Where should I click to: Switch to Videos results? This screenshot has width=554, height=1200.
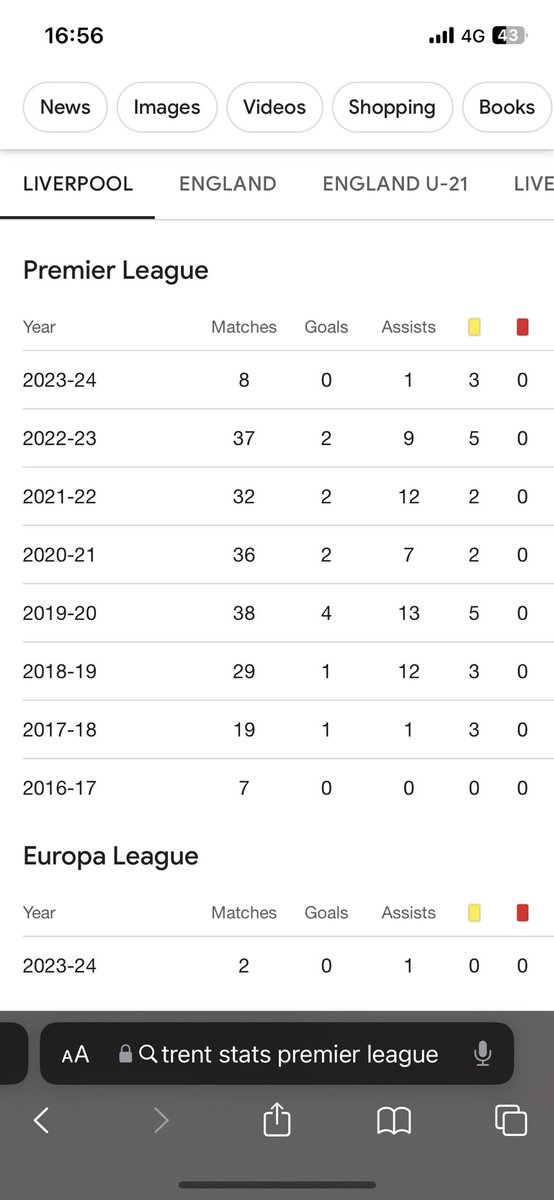click(x=275, y=107)
